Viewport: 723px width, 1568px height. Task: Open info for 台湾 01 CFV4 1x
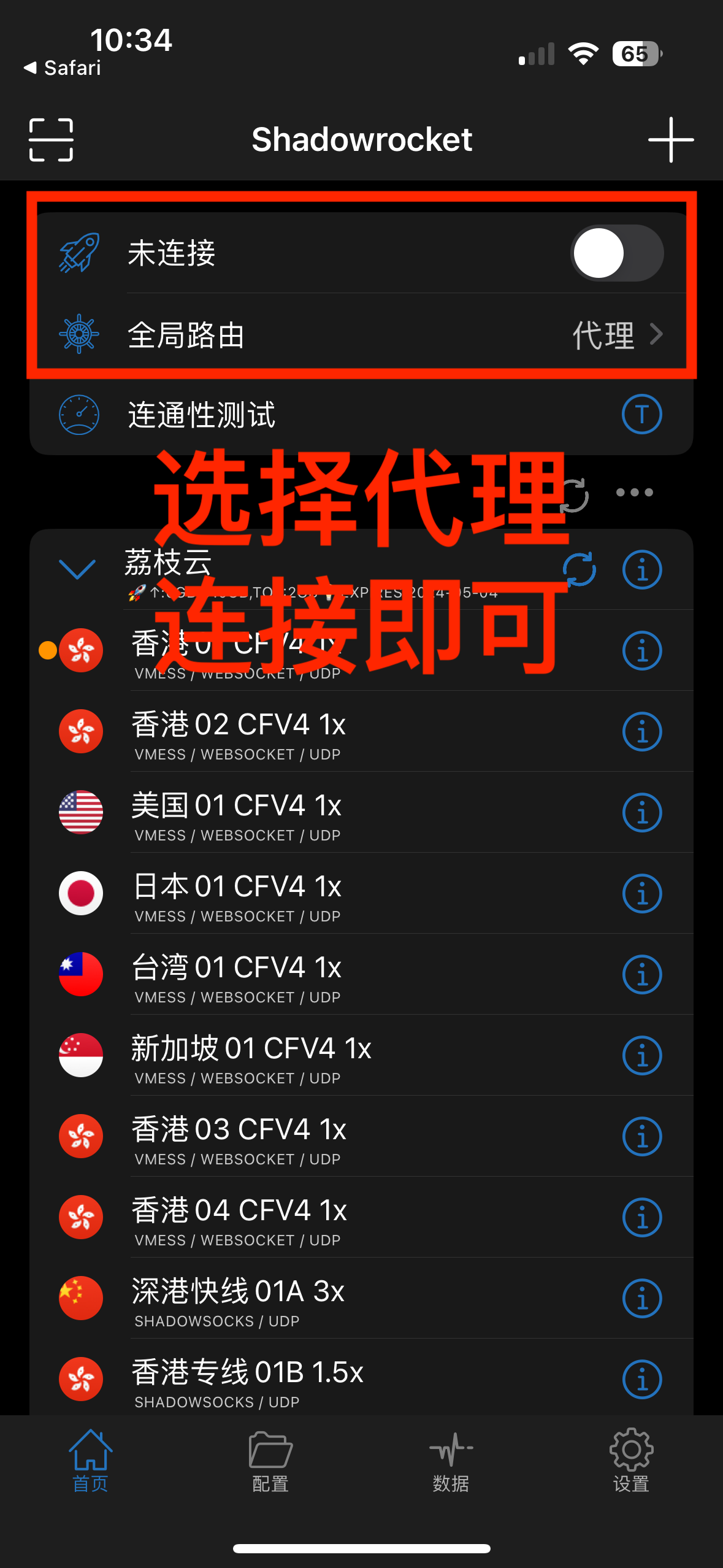click(x=641, y=975)
